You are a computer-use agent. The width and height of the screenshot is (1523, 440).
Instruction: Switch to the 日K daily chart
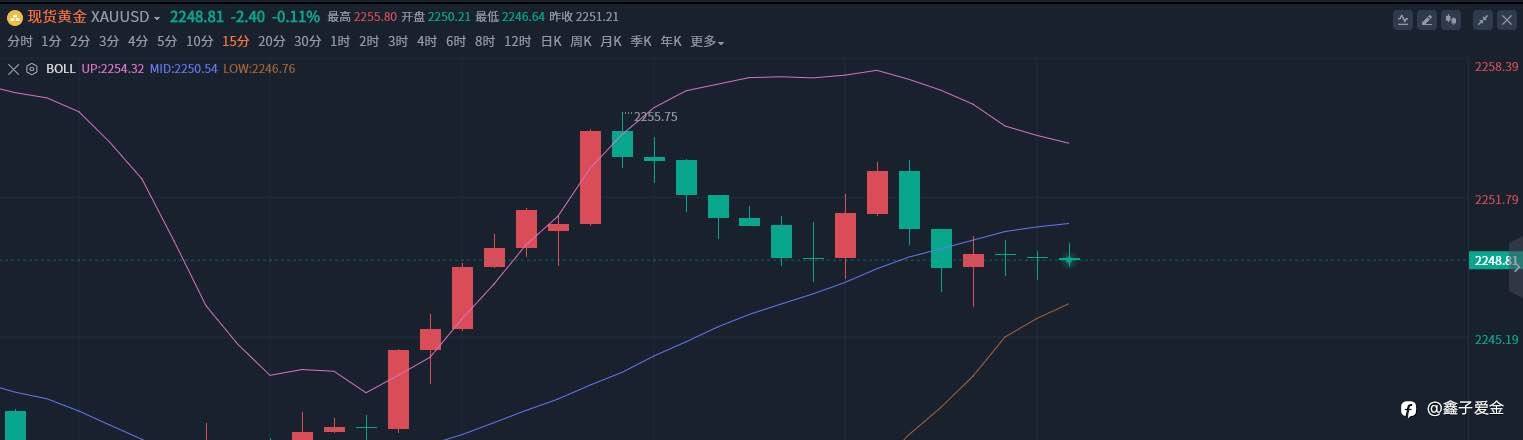tap(551, 41)
